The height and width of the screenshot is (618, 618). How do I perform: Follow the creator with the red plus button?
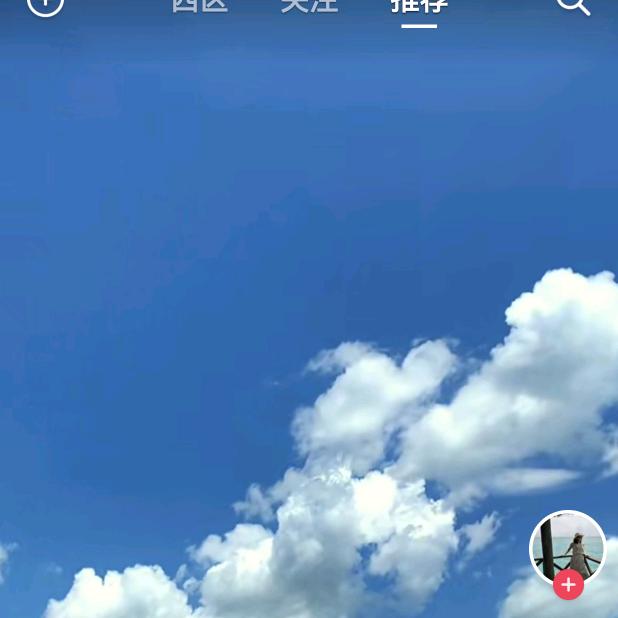point(568,585)
